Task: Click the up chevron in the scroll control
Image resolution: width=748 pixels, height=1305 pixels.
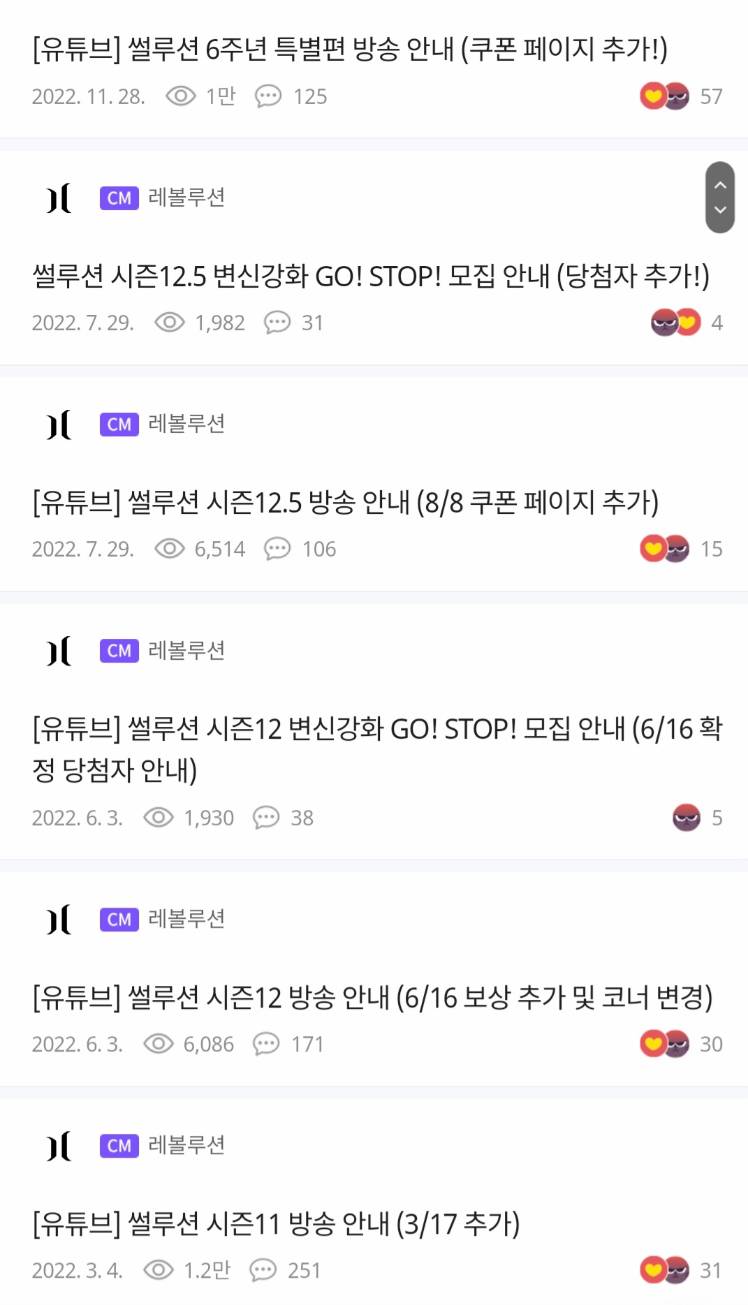Action: (722, 185)
